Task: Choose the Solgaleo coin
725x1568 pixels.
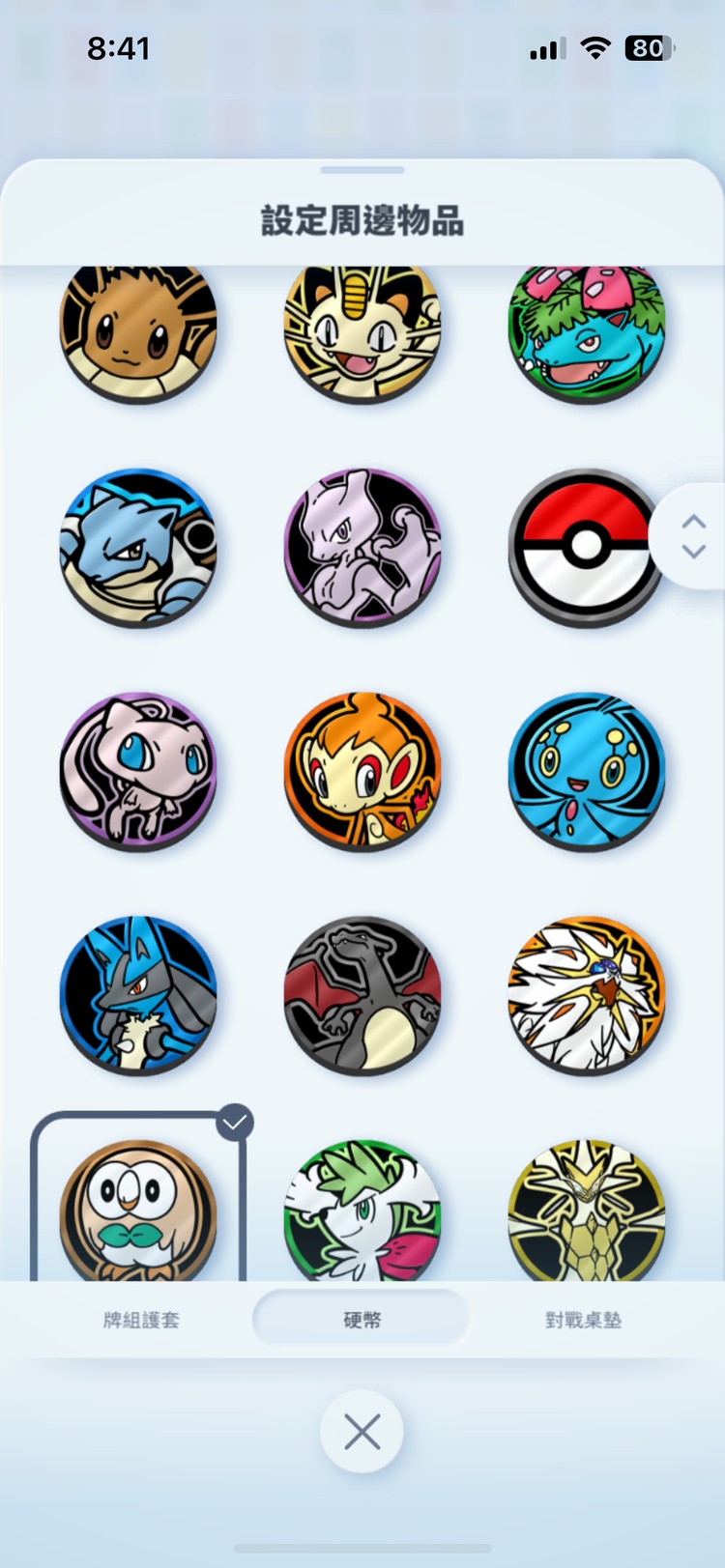Action: (x=587, y=995)
